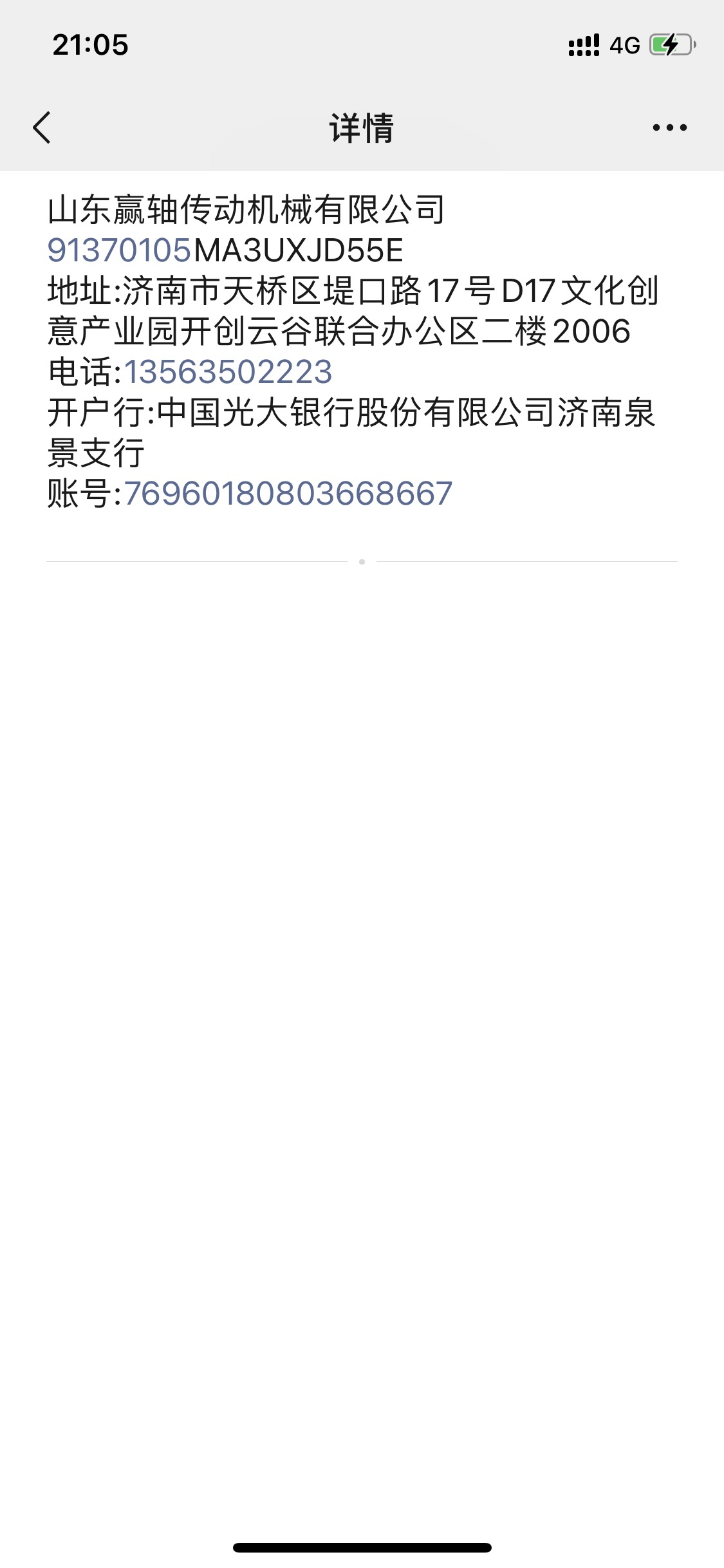
Task: Open the three-dot overflow menu
Action: [669, 127]
